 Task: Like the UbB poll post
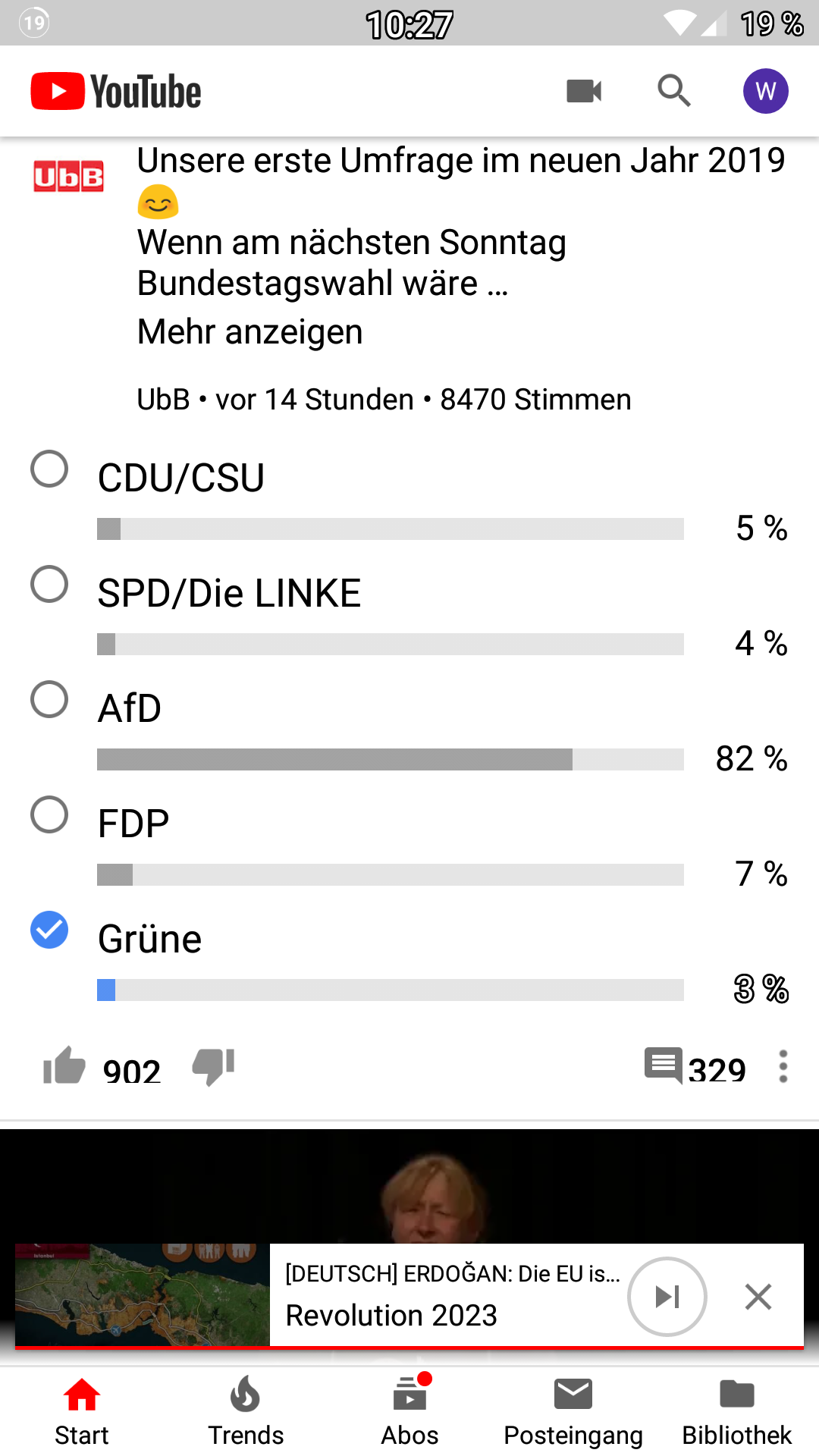[x=64, y=1066]
